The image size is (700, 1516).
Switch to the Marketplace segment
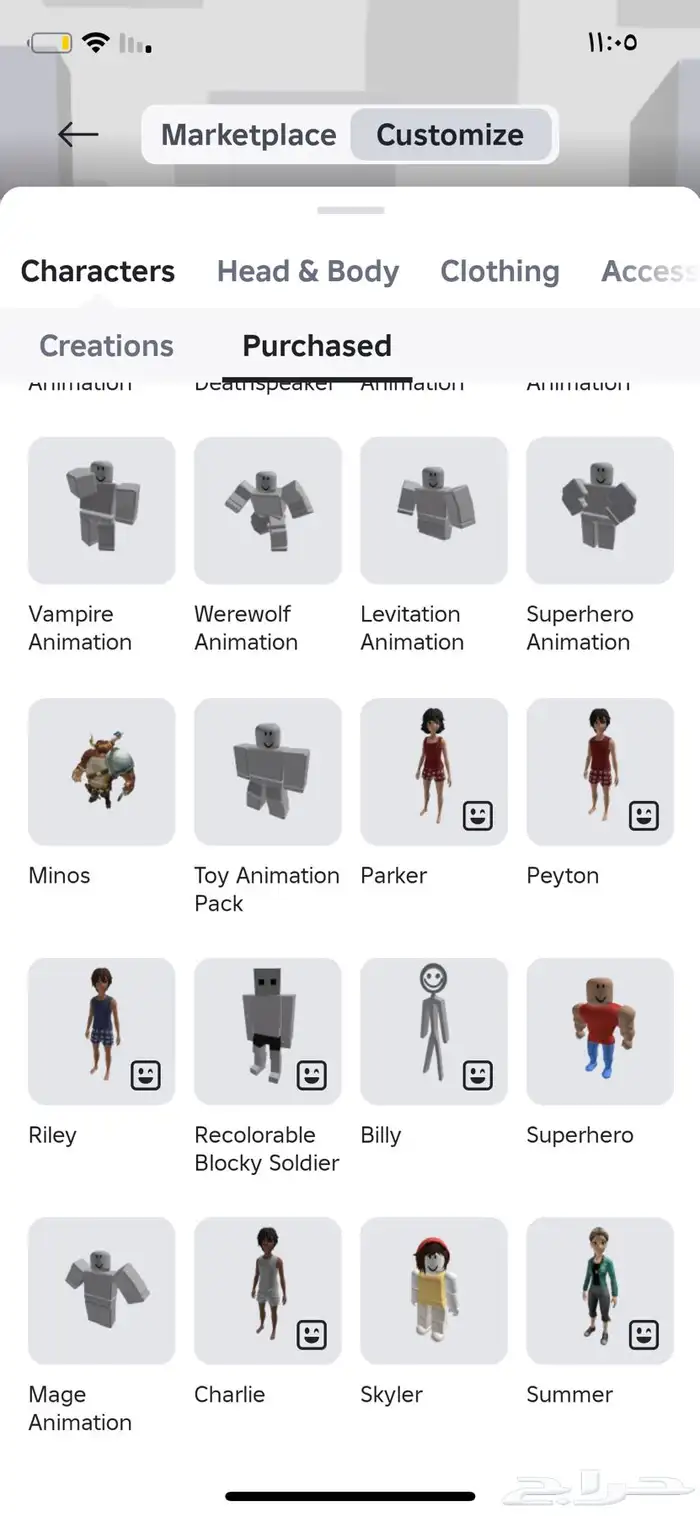(x=248, y=135)
